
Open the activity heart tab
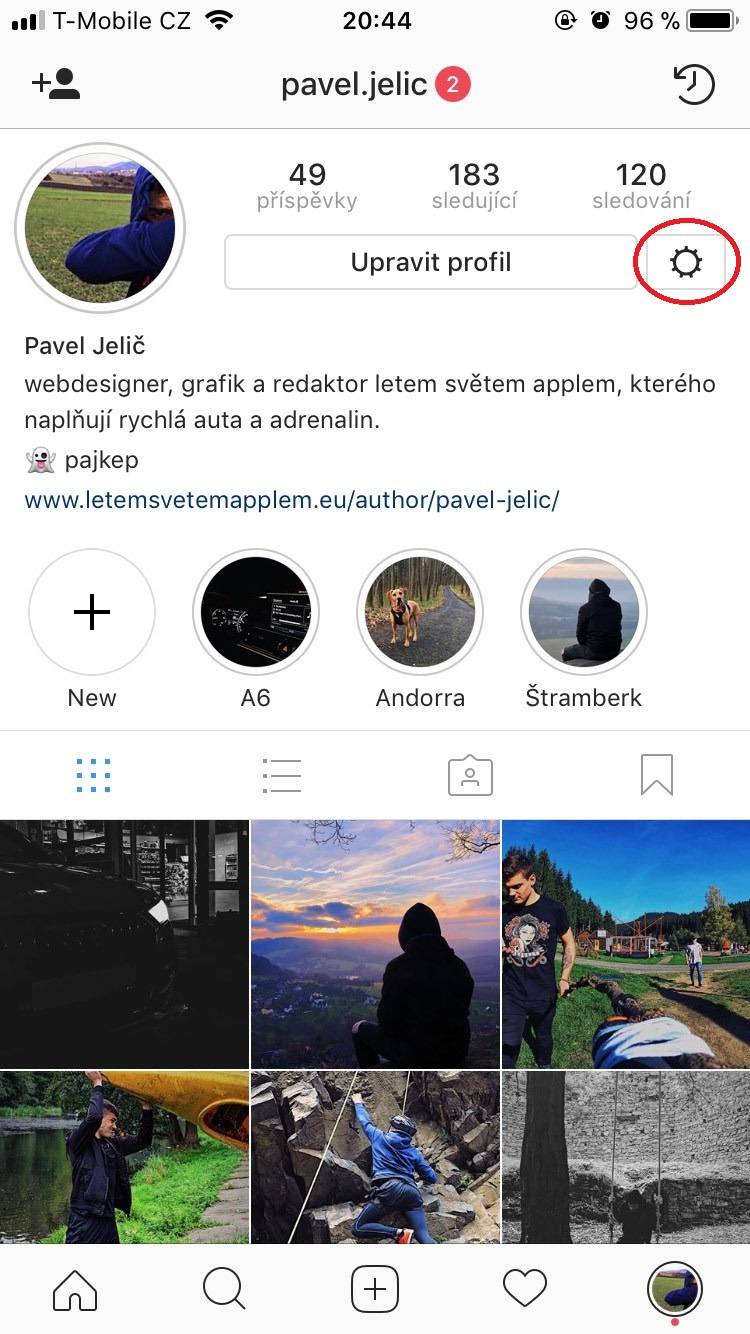click(525, 1289)
